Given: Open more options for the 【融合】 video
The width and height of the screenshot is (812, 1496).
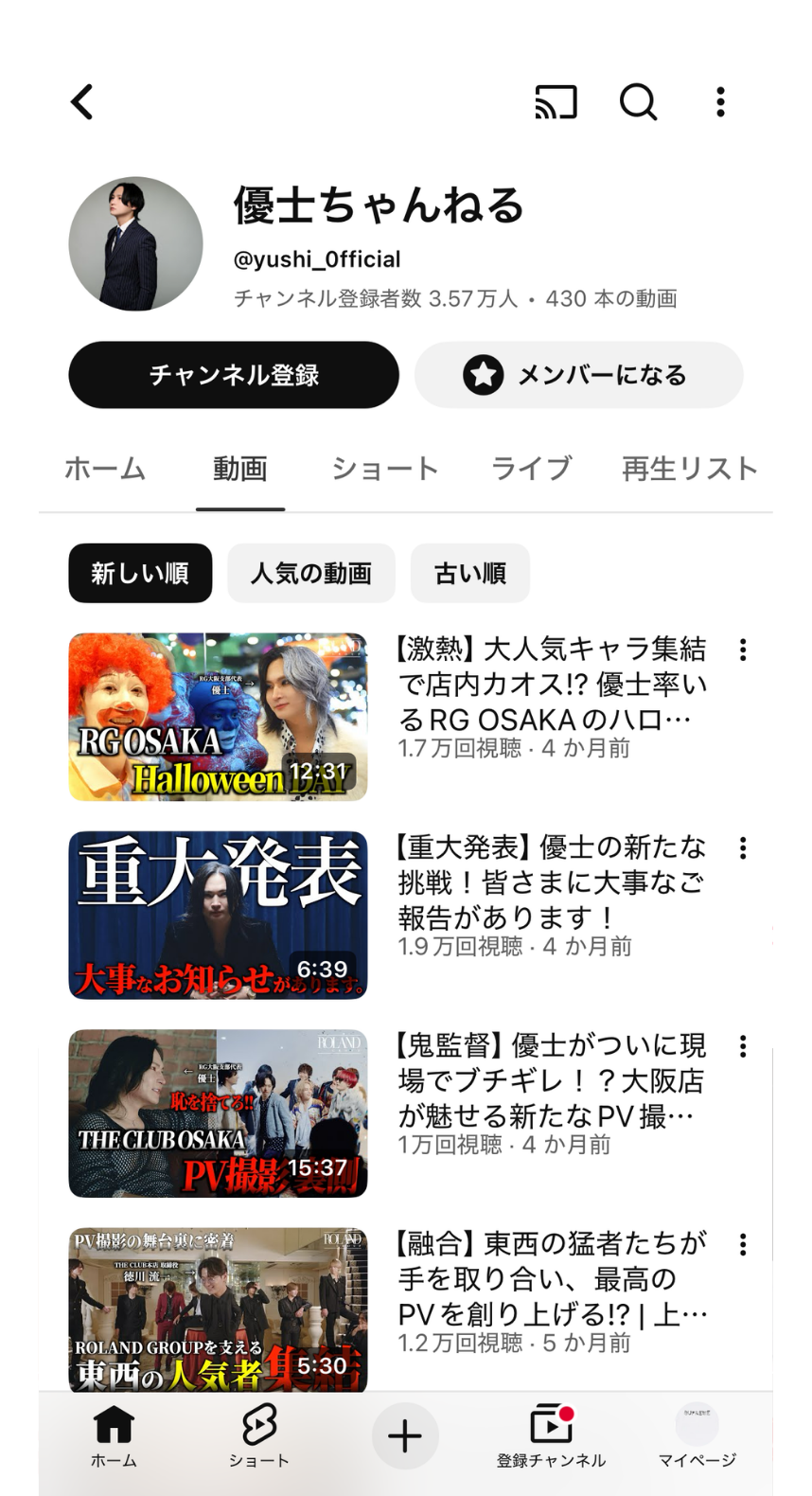Looking at the screenshot, I should [x=743, y=1244].
